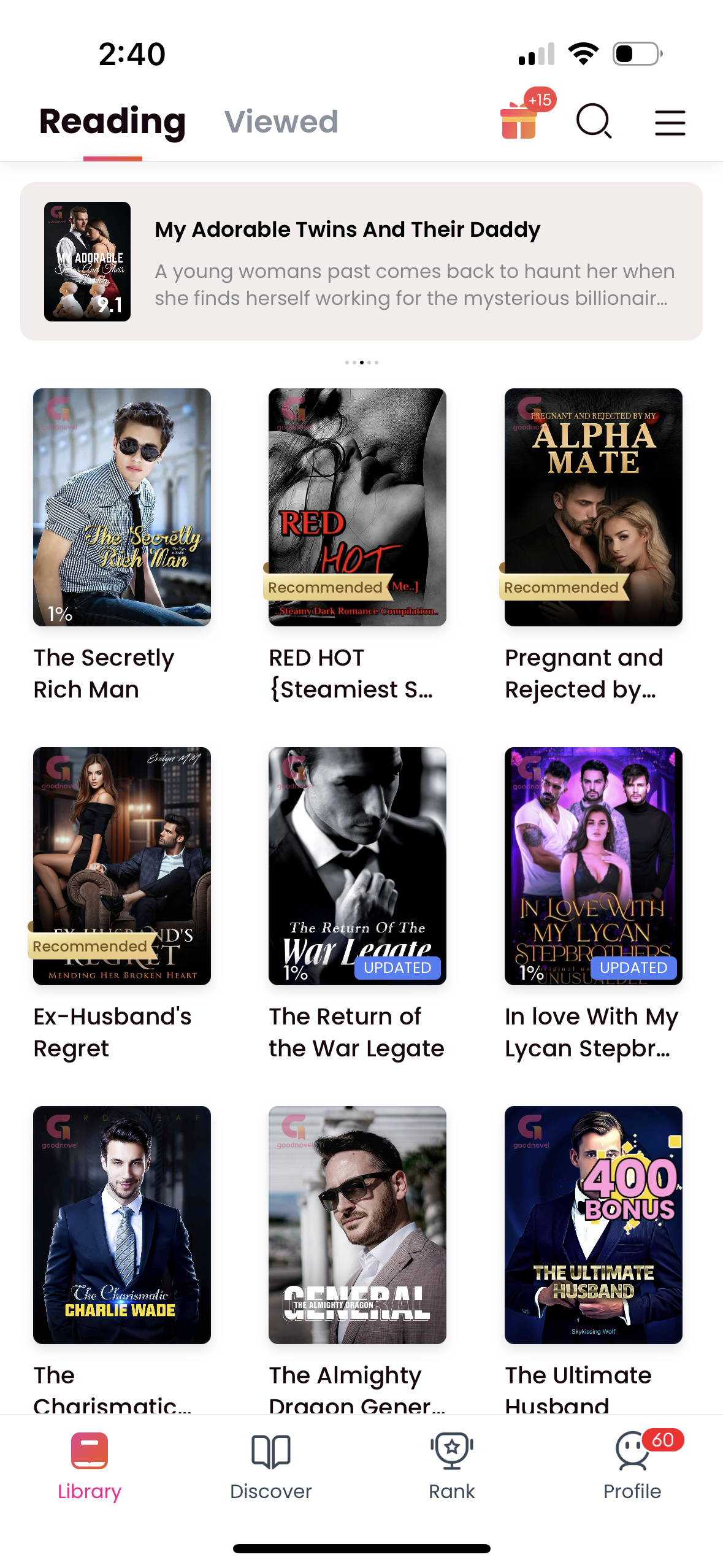Select the Reading tab

[x=113, y=121]
